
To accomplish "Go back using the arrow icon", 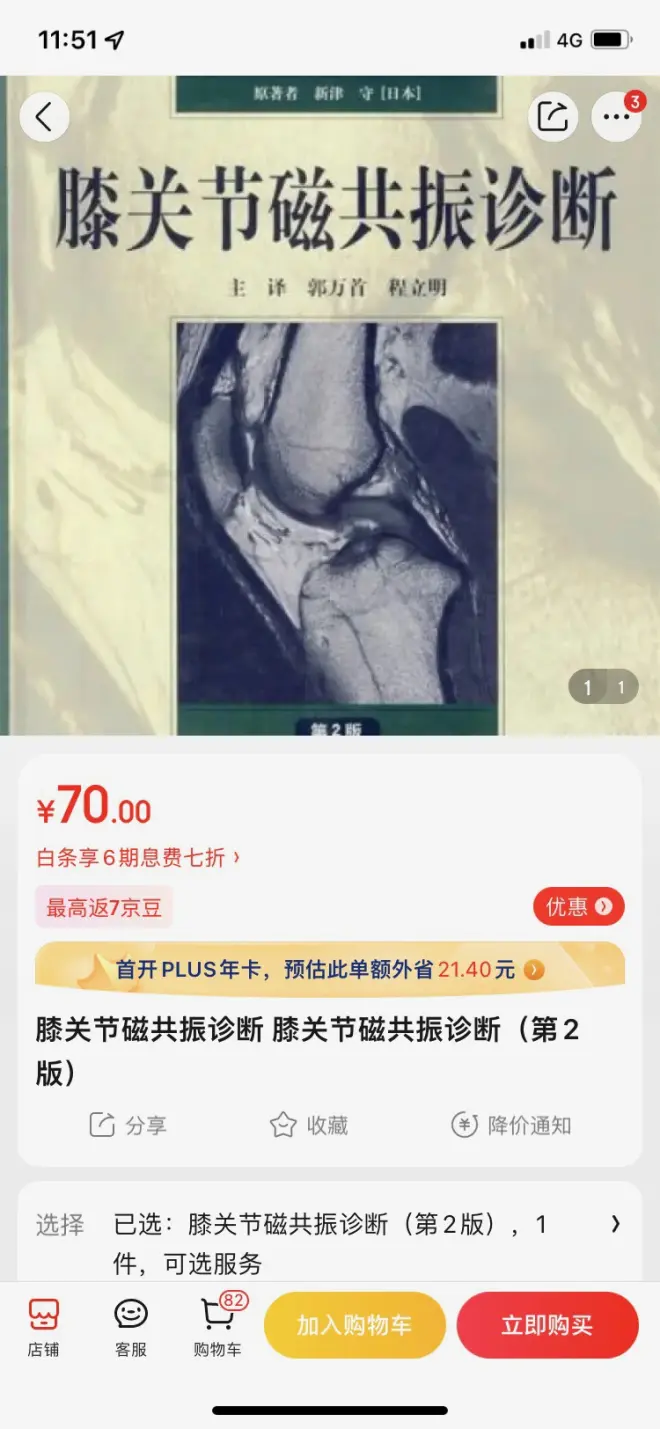I will coord(44,117).
